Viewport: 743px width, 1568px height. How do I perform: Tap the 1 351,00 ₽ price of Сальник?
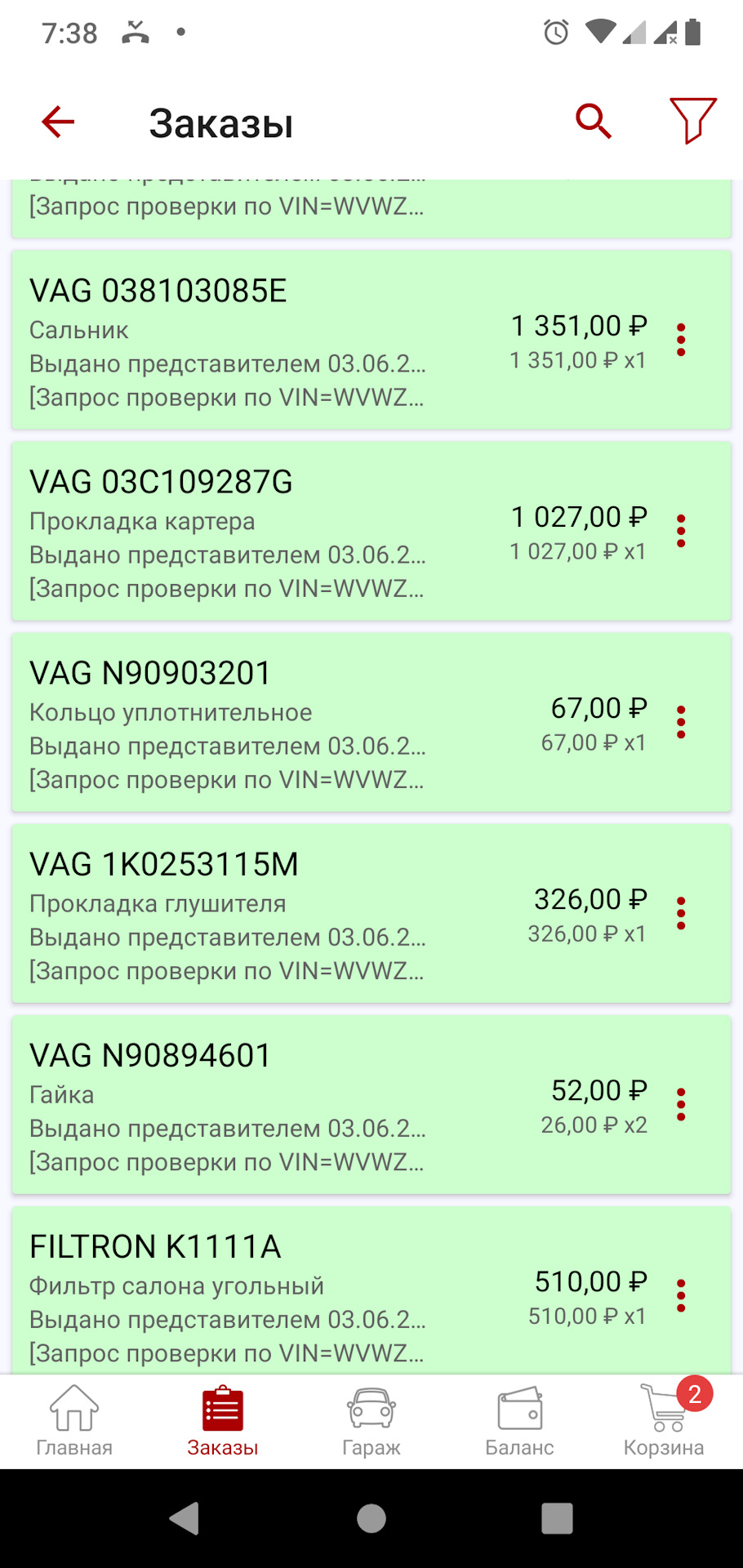coord(579,324)
